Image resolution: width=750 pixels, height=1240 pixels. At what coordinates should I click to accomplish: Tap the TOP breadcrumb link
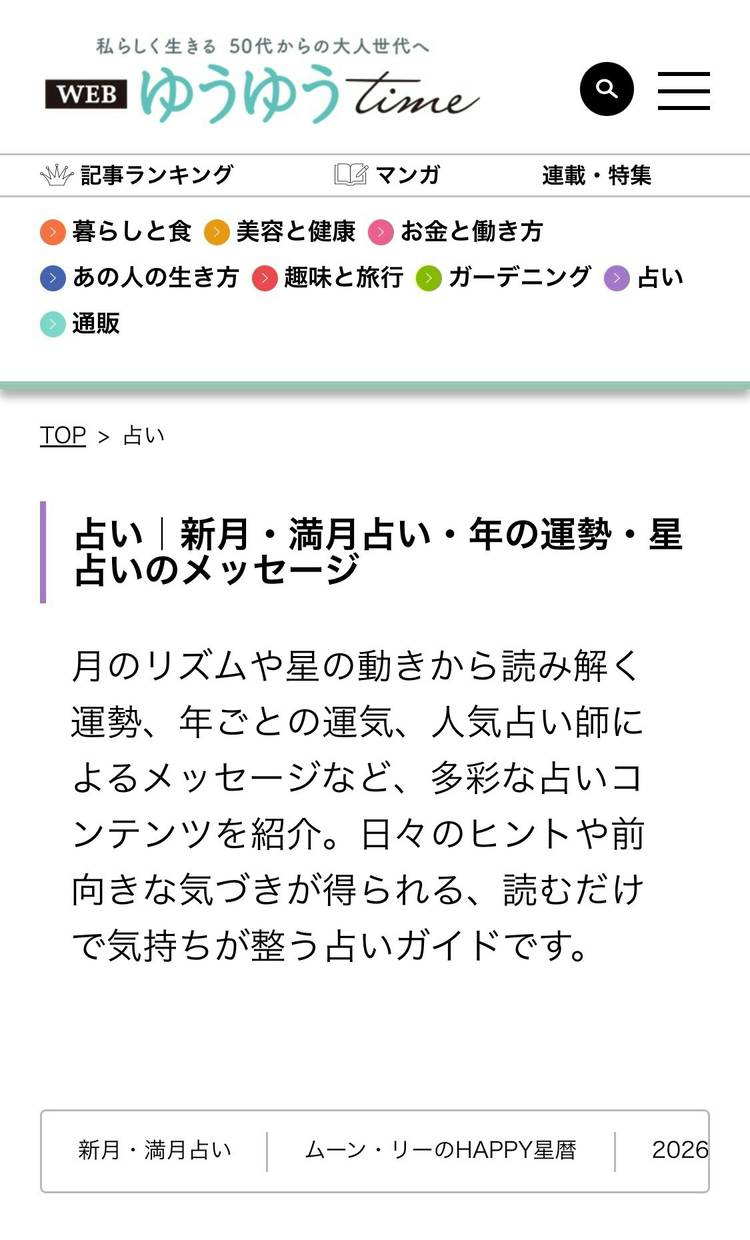pos(63,436)
